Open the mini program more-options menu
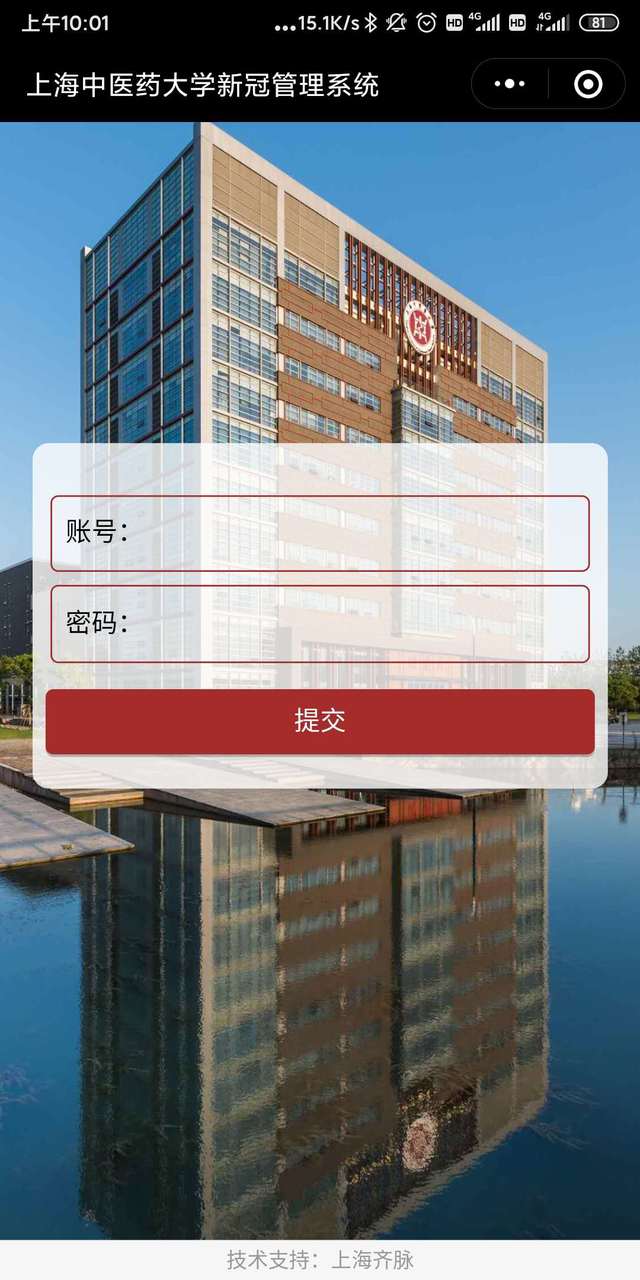The width and height of the screenshot is (640, 1280). click(x=510, y=84)
